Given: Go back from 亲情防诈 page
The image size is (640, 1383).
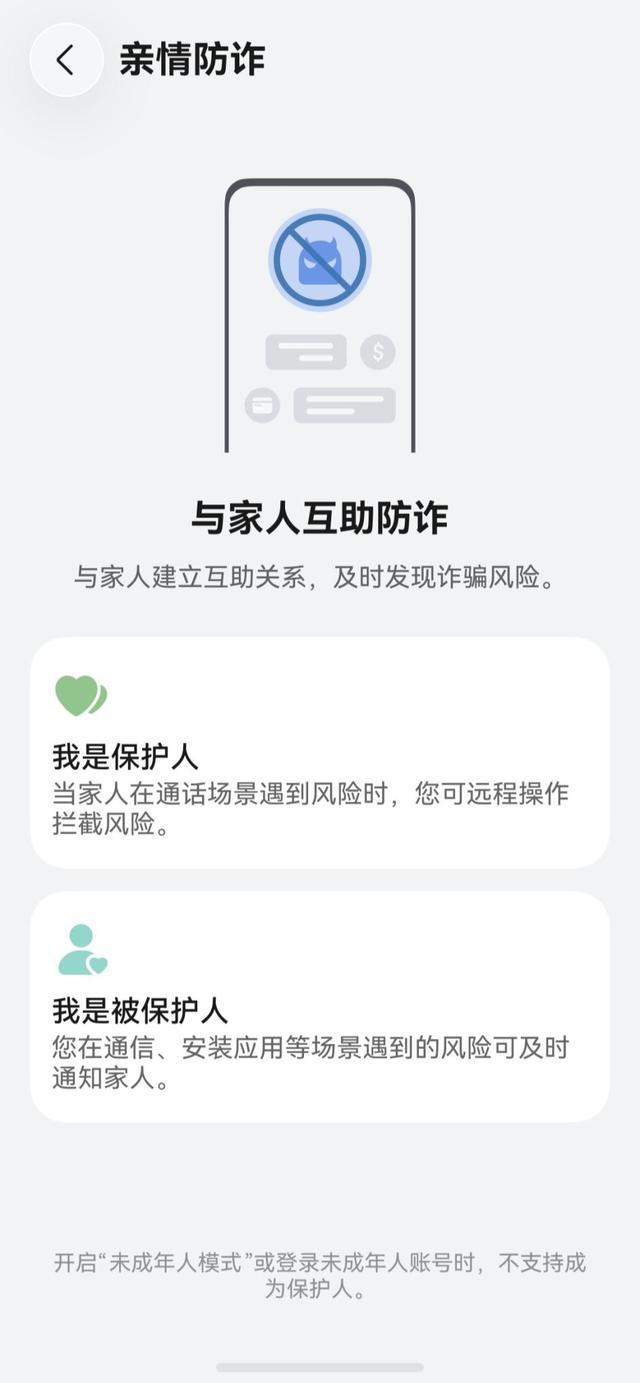Looking at the screenshot, I should click(x=66, y=60).
